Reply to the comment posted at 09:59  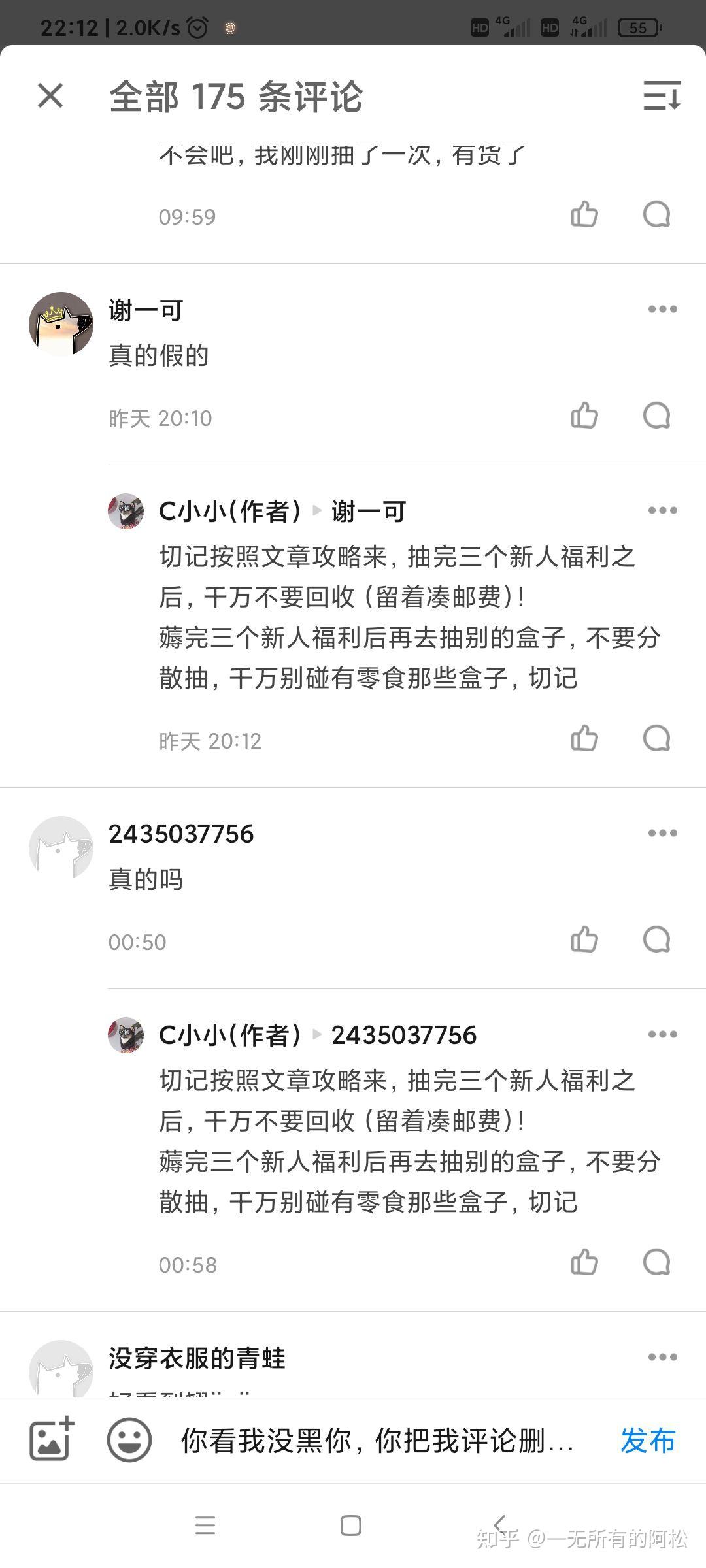click(656, 214)
